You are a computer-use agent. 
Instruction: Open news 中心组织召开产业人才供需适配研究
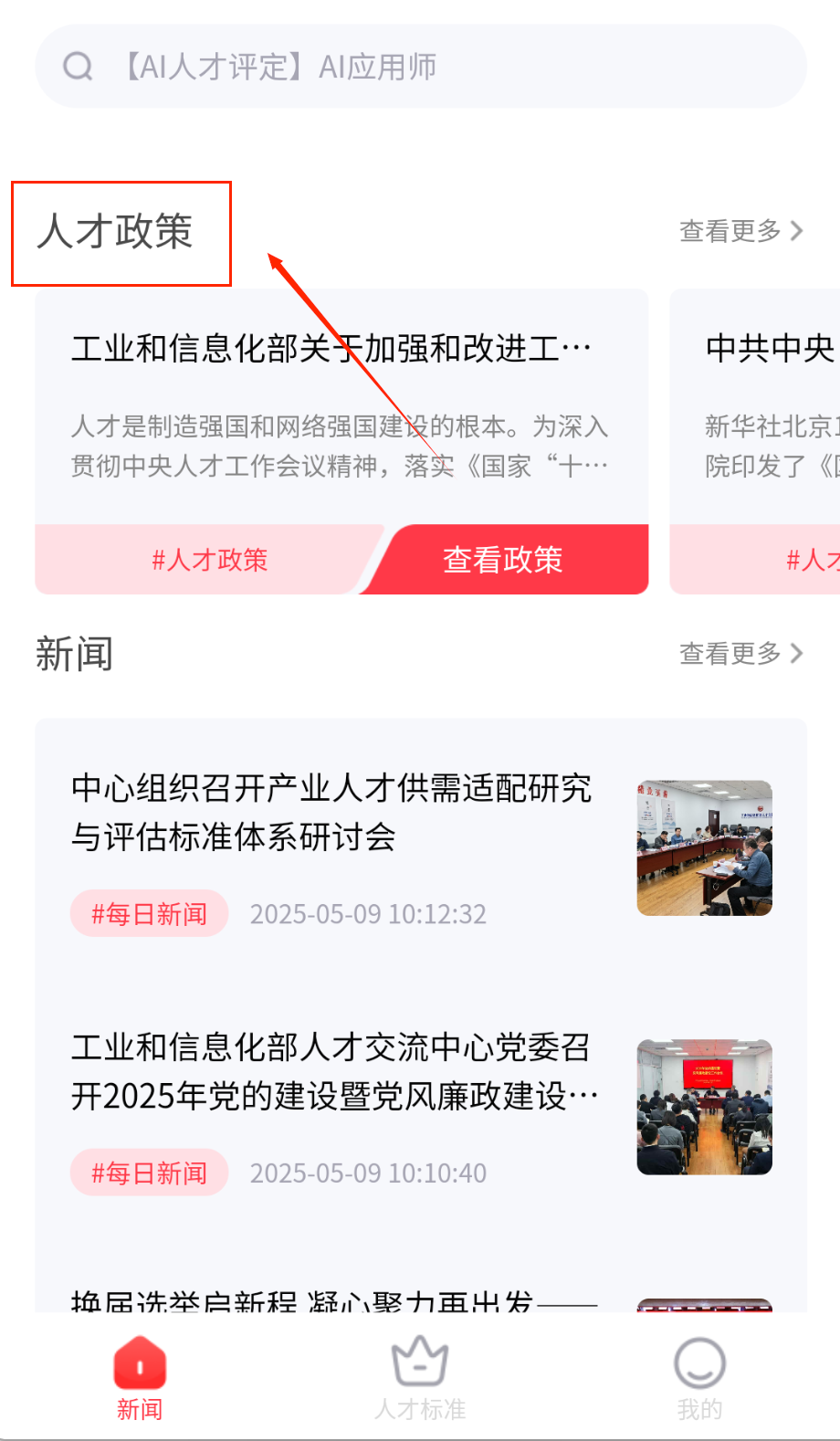pyautogui.click(x=331, y=812)
